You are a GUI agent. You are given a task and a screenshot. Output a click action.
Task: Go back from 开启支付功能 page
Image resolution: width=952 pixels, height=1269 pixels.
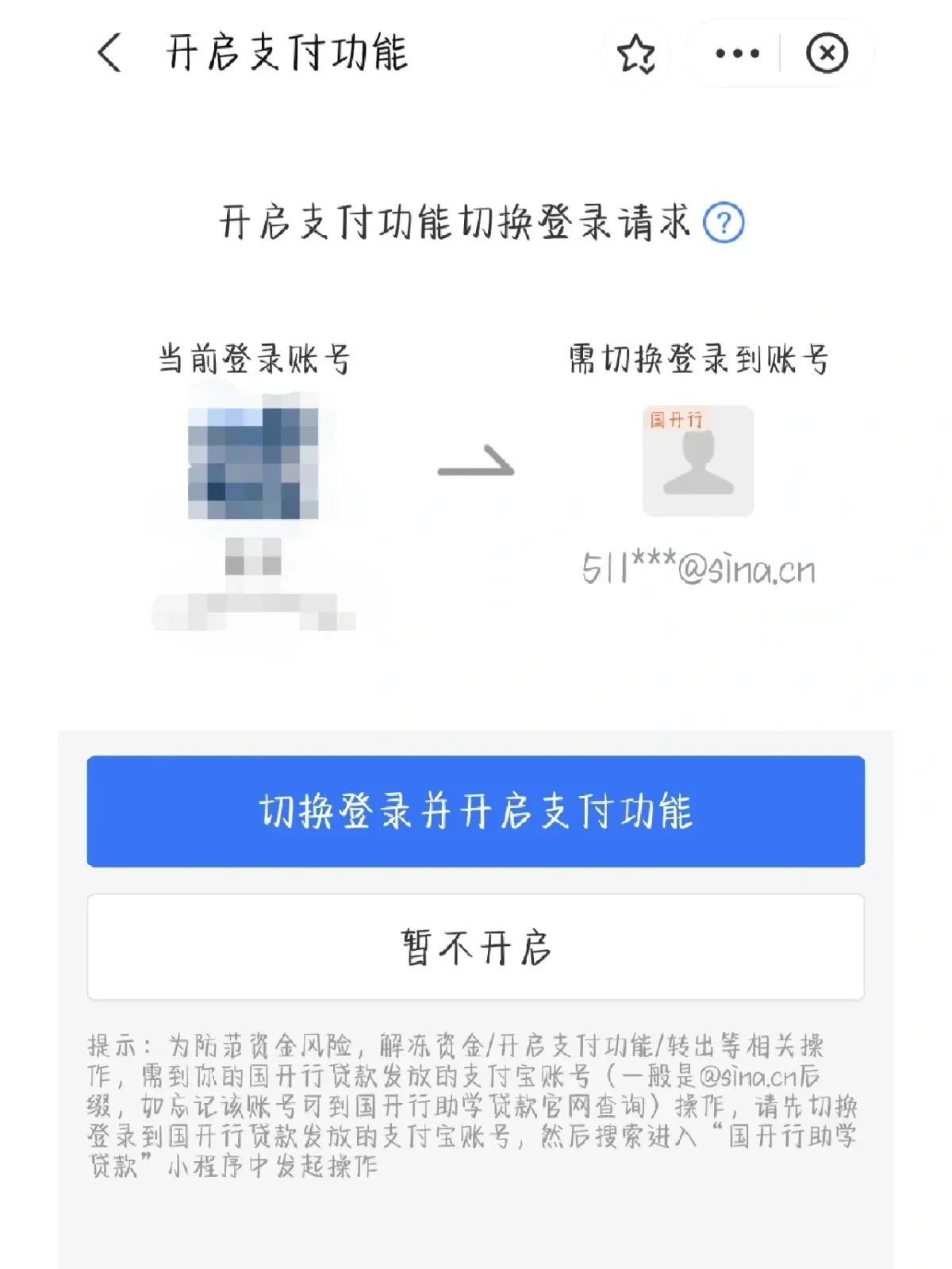[109, 53]
